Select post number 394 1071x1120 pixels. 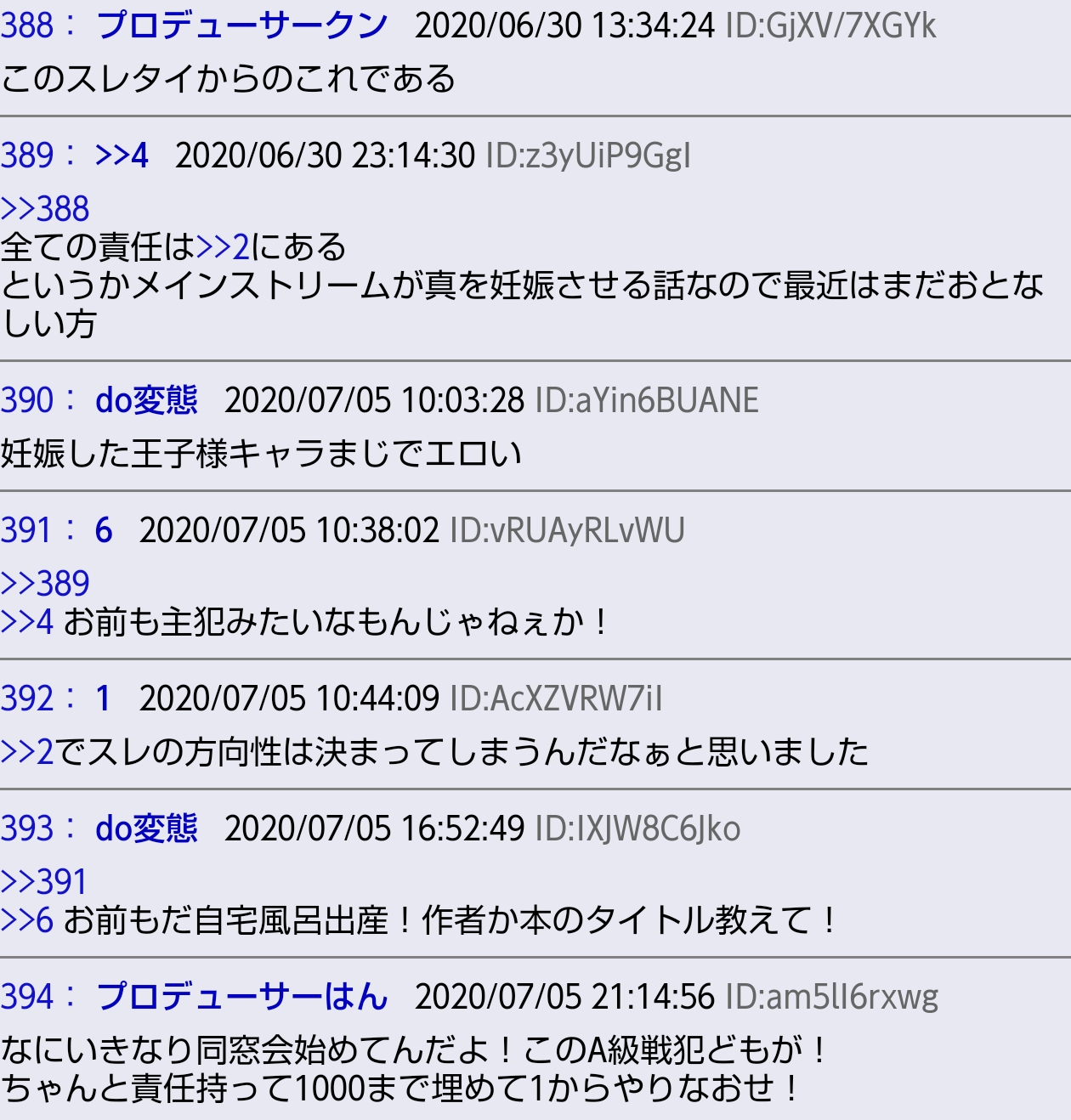click(x=27, y=997)
